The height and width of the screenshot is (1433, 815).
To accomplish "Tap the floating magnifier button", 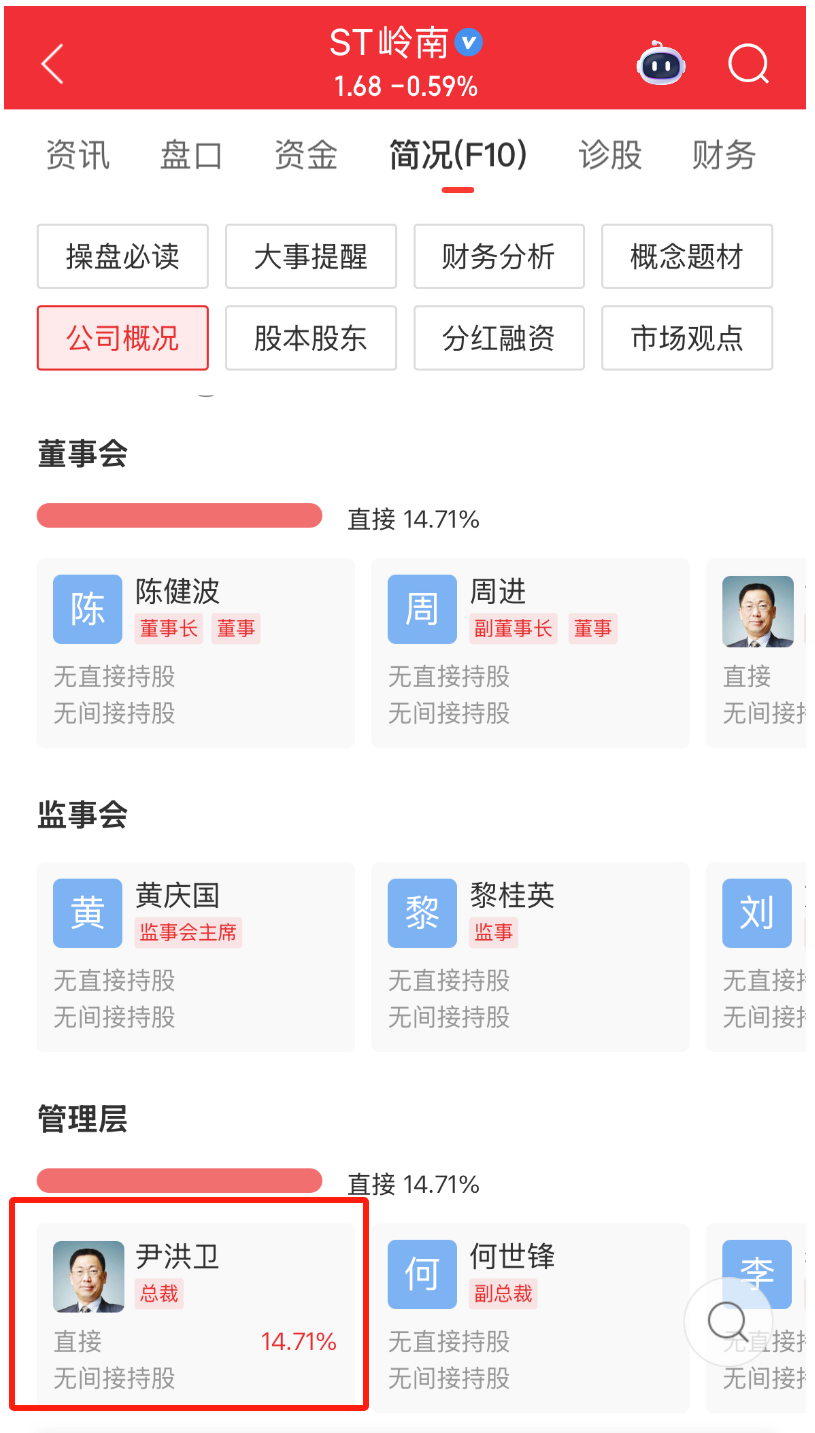I will pos(728,1322).
